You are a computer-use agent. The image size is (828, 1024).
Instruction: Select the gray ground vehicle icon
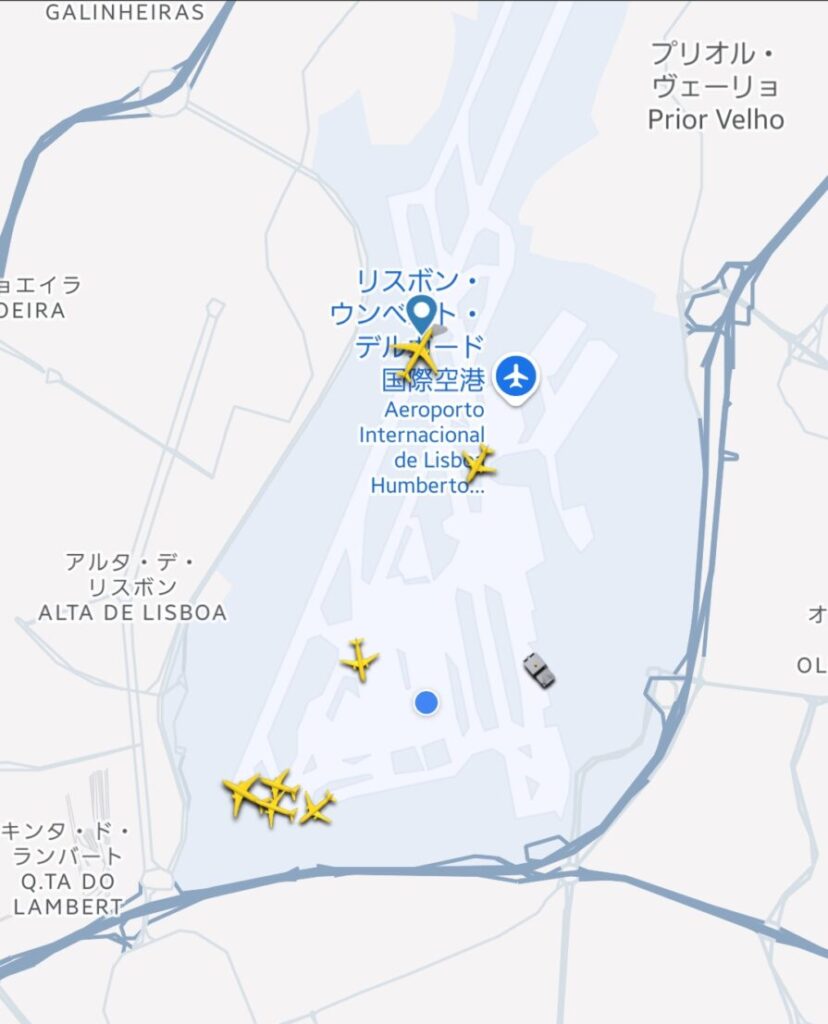(x=539, y=670)
